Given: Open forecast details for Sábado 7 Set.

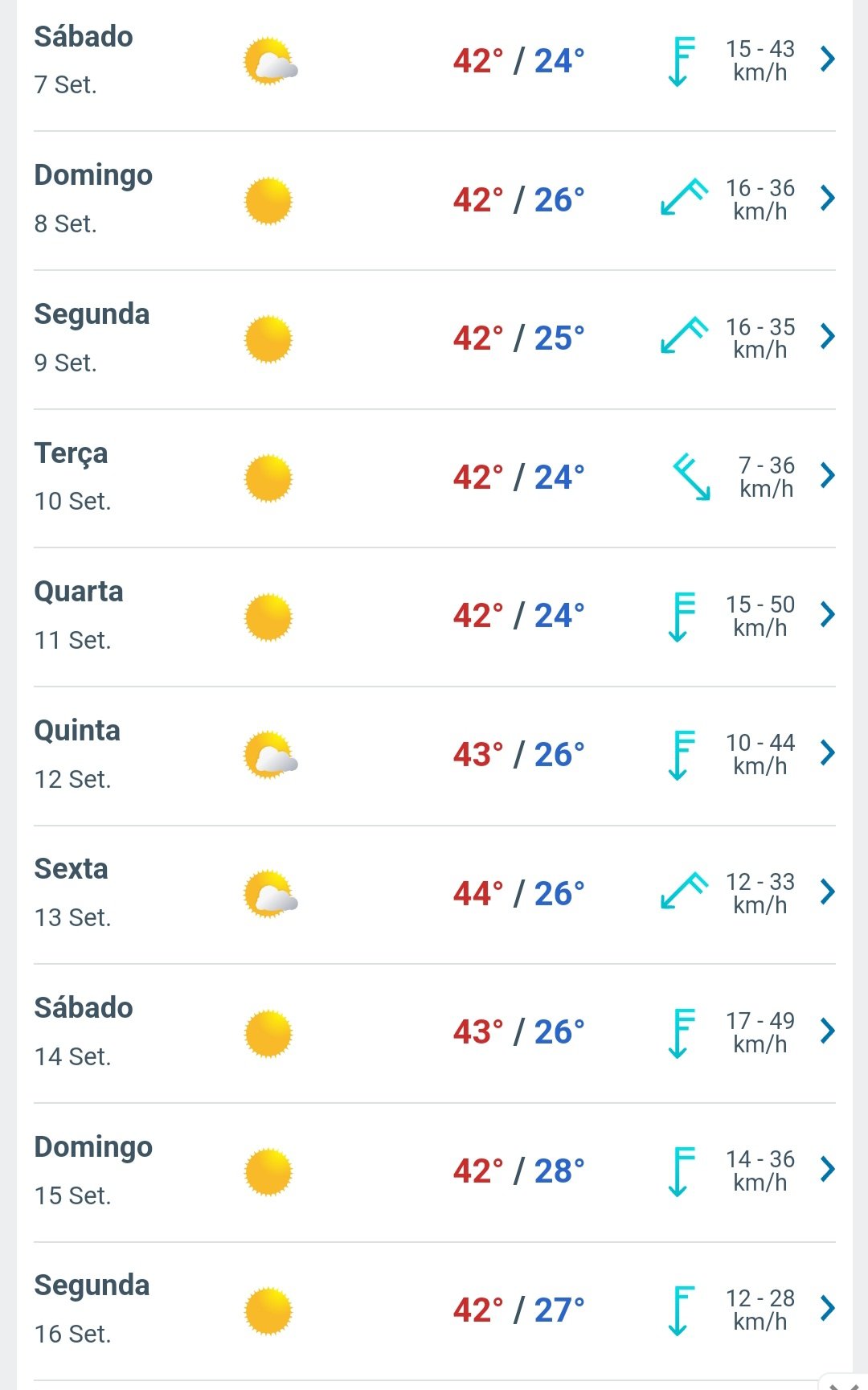Looking at the screenshot, I should (434, 61).
